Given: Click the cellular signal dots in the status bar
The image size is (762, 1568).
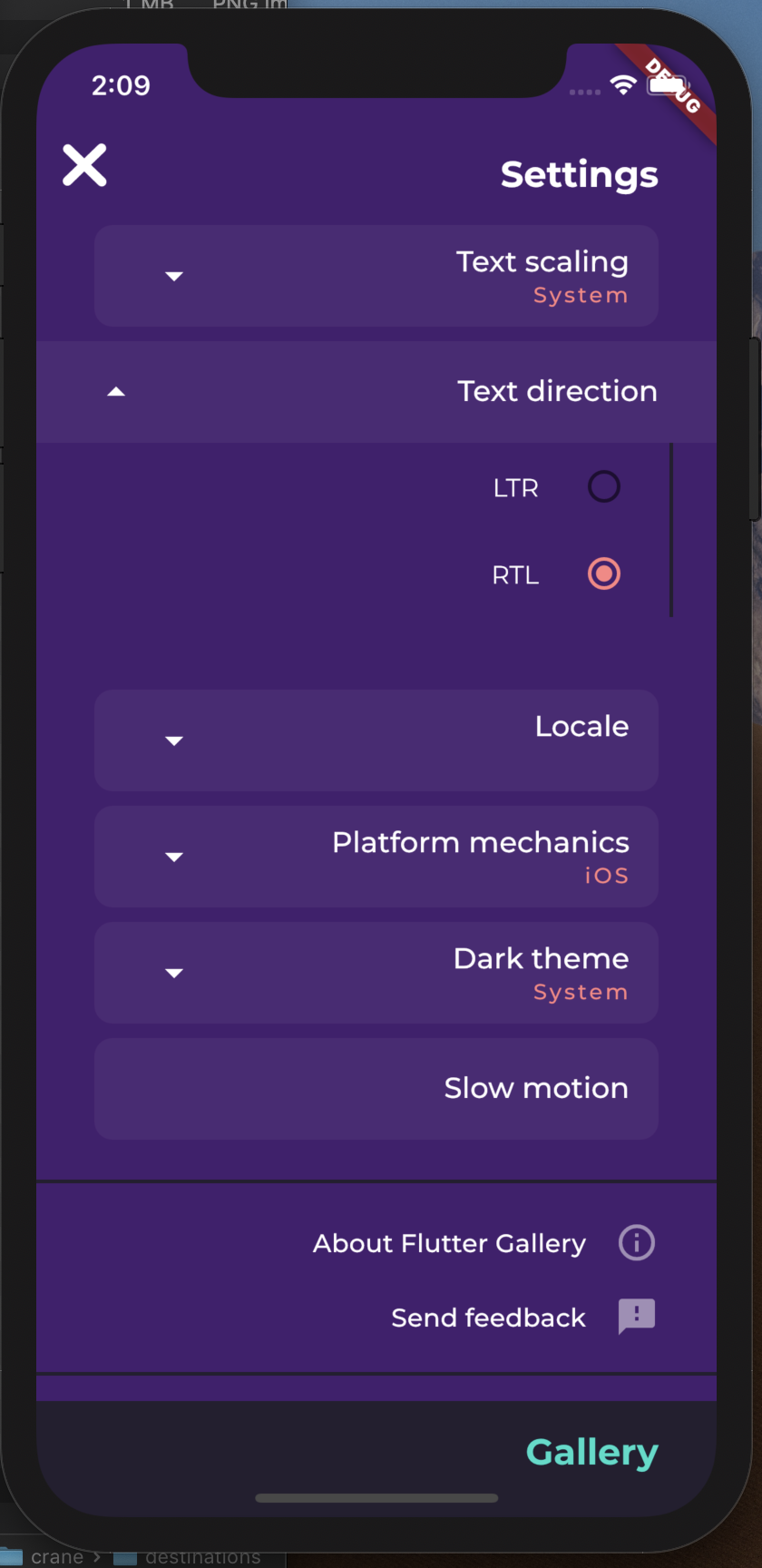Looking at the screenshot, I should point(584,91).
